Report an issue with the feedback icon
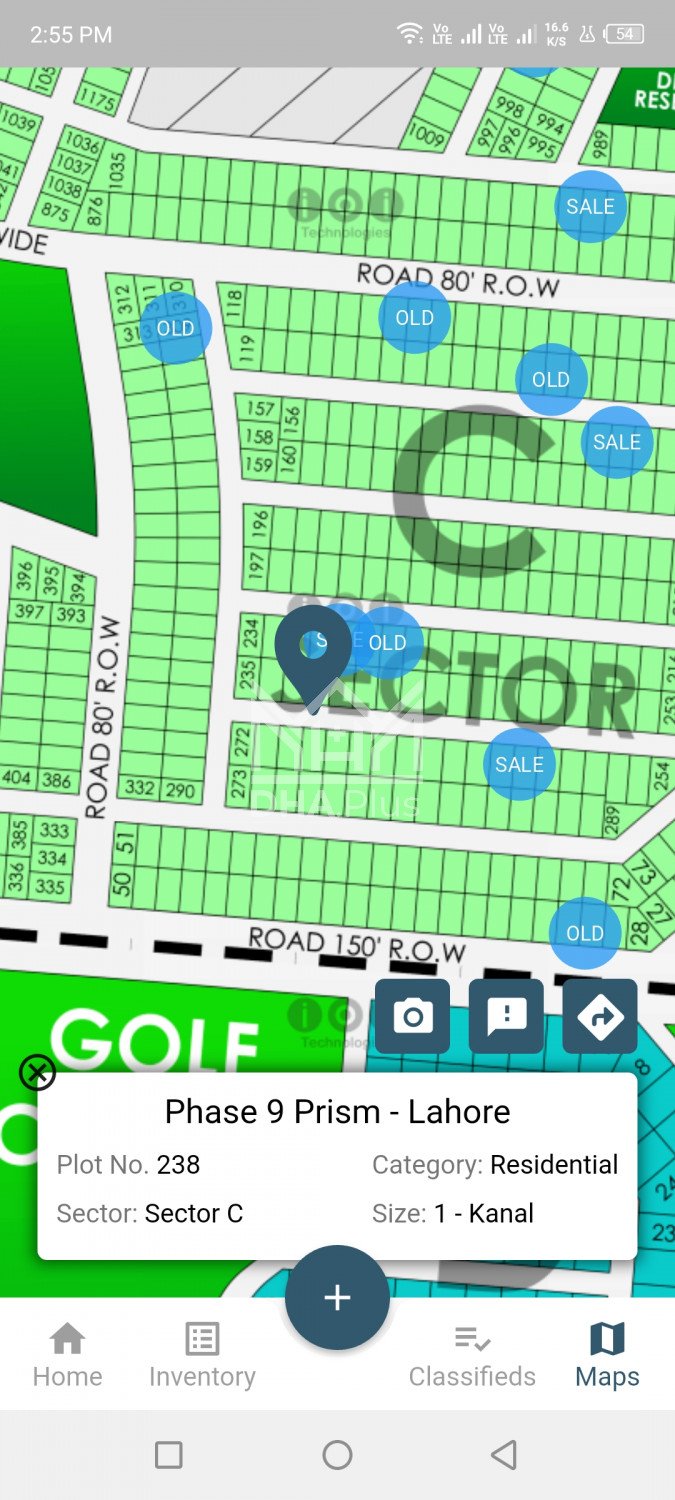The image size is (675, 1500). (506, 1016)
